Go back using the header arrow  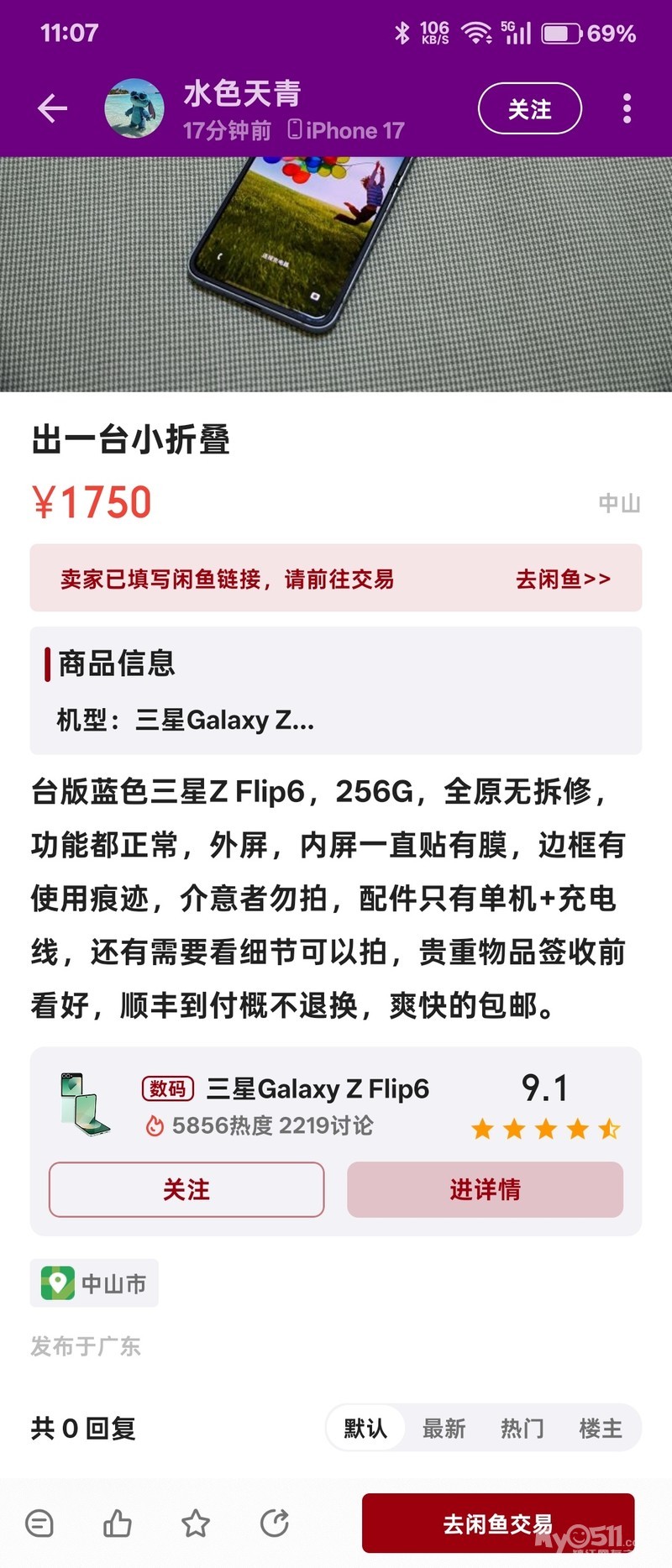(52, 108)
